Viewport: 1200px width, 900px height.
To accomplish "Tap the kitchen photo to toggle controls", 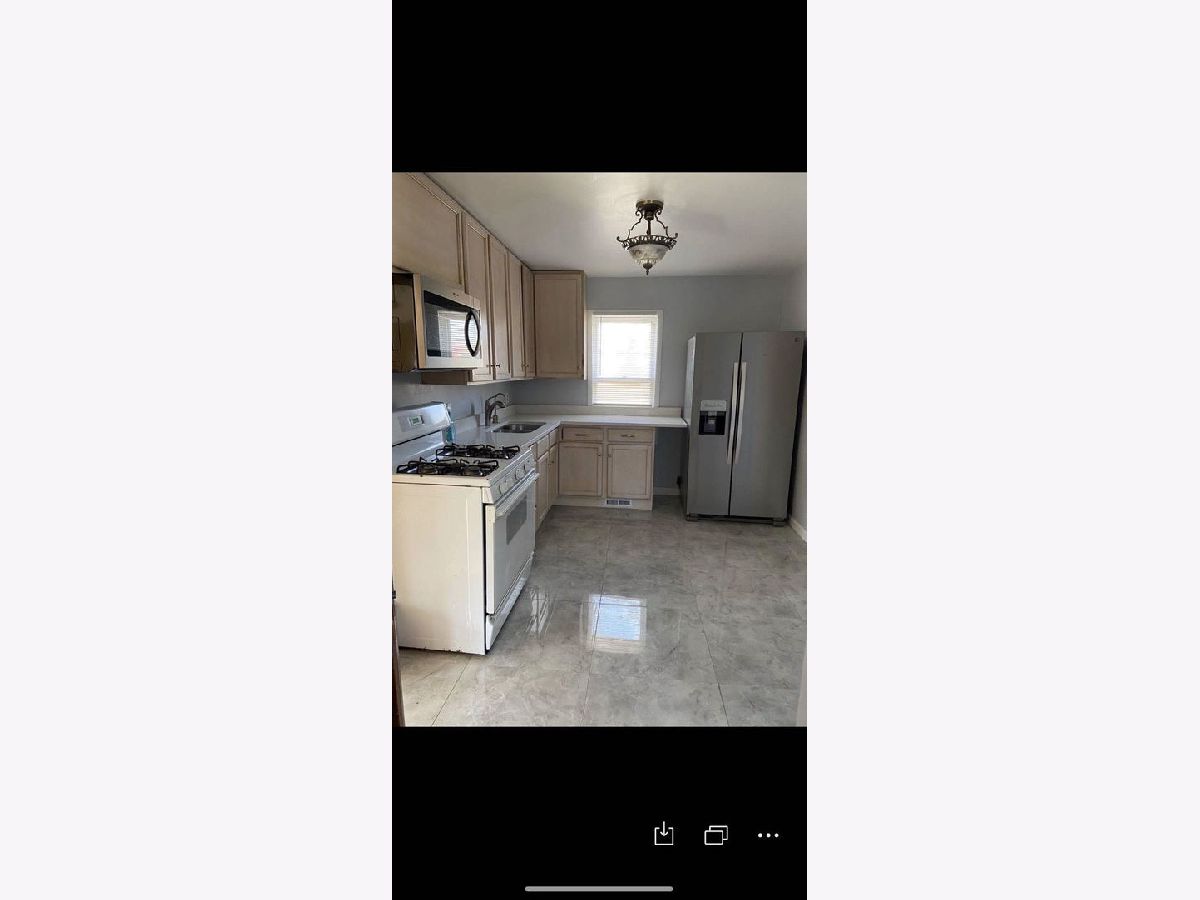I will [599, 449].
